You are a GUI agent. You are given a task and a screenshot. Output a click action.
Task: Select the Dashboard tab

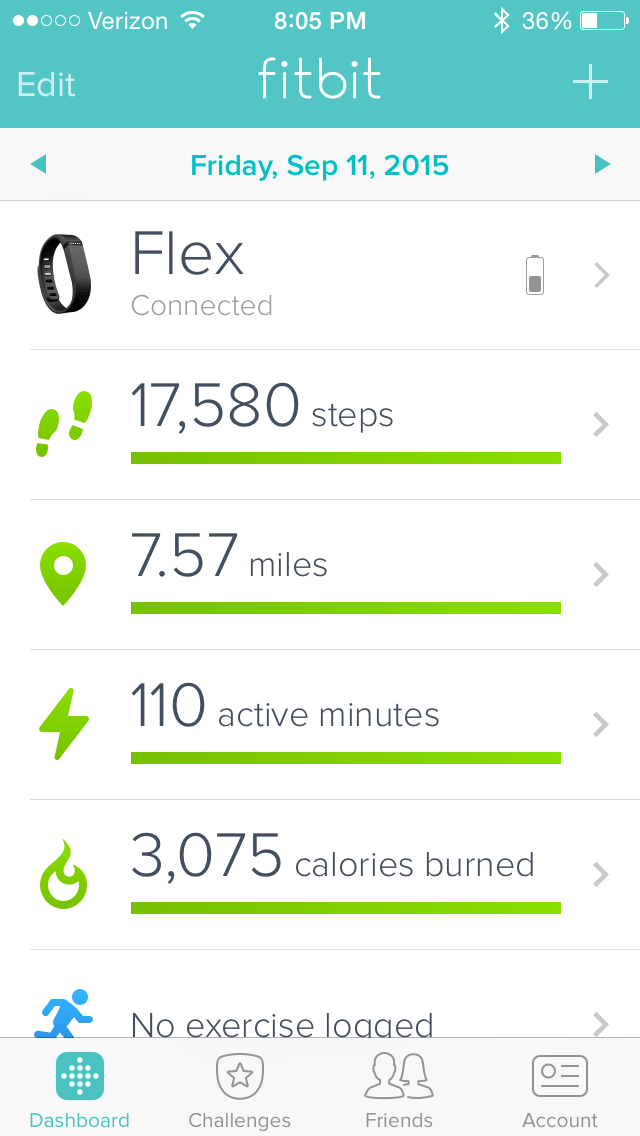click(80, 1090)
